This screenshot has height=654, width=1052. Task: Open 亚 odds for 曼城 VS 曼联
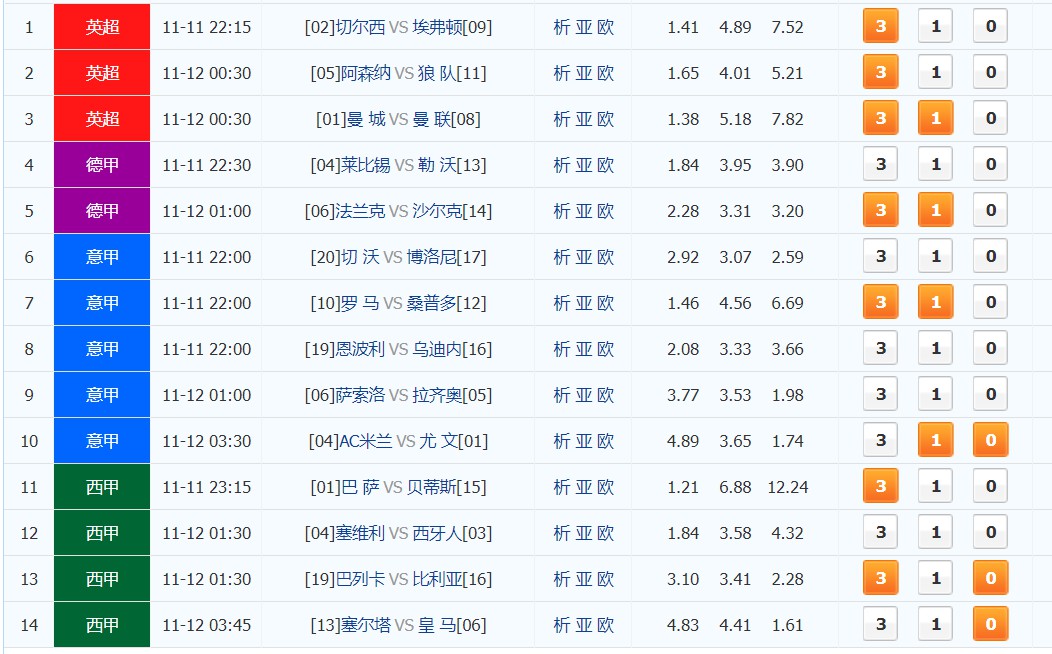(x=584, y=119)
